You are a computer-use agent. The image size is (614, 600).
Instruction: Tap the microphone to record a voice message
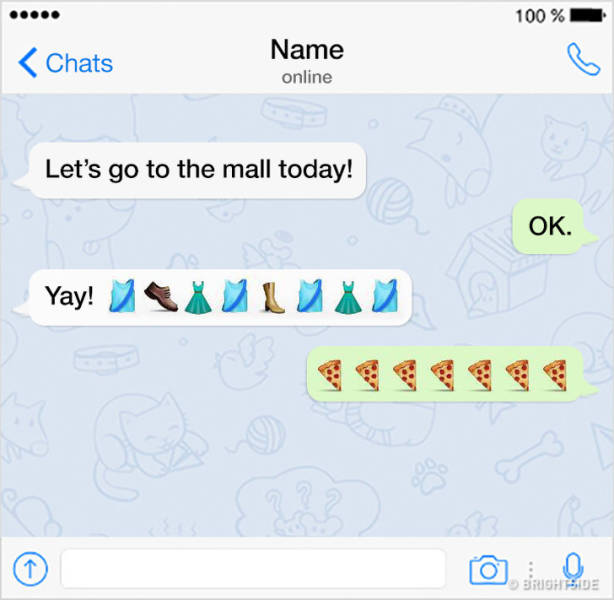pyautogui.click(x=574, y=569)
